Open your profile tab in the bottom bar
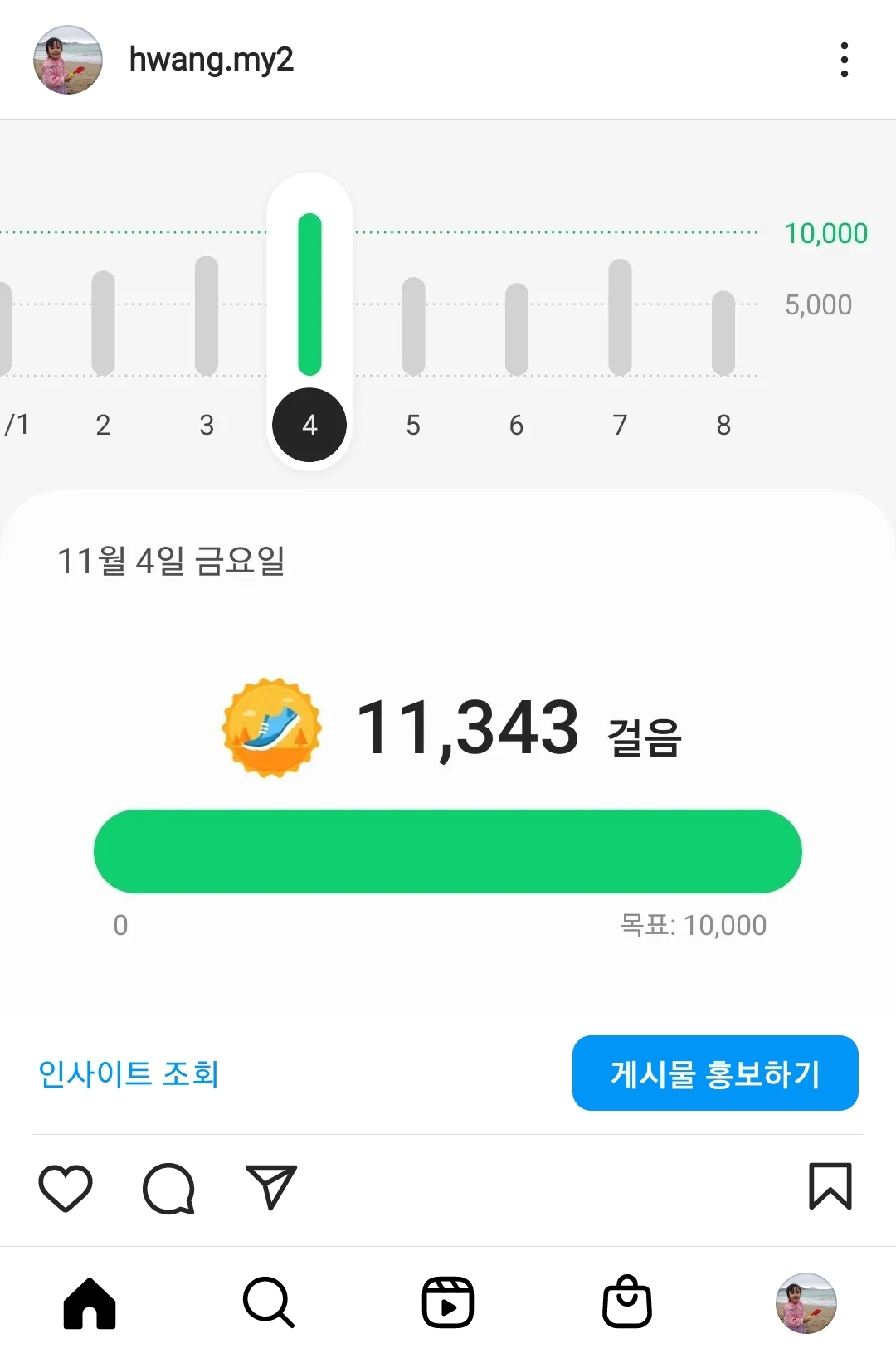This screenshot has width=896, height=1358. click(x=806, y=1303)
